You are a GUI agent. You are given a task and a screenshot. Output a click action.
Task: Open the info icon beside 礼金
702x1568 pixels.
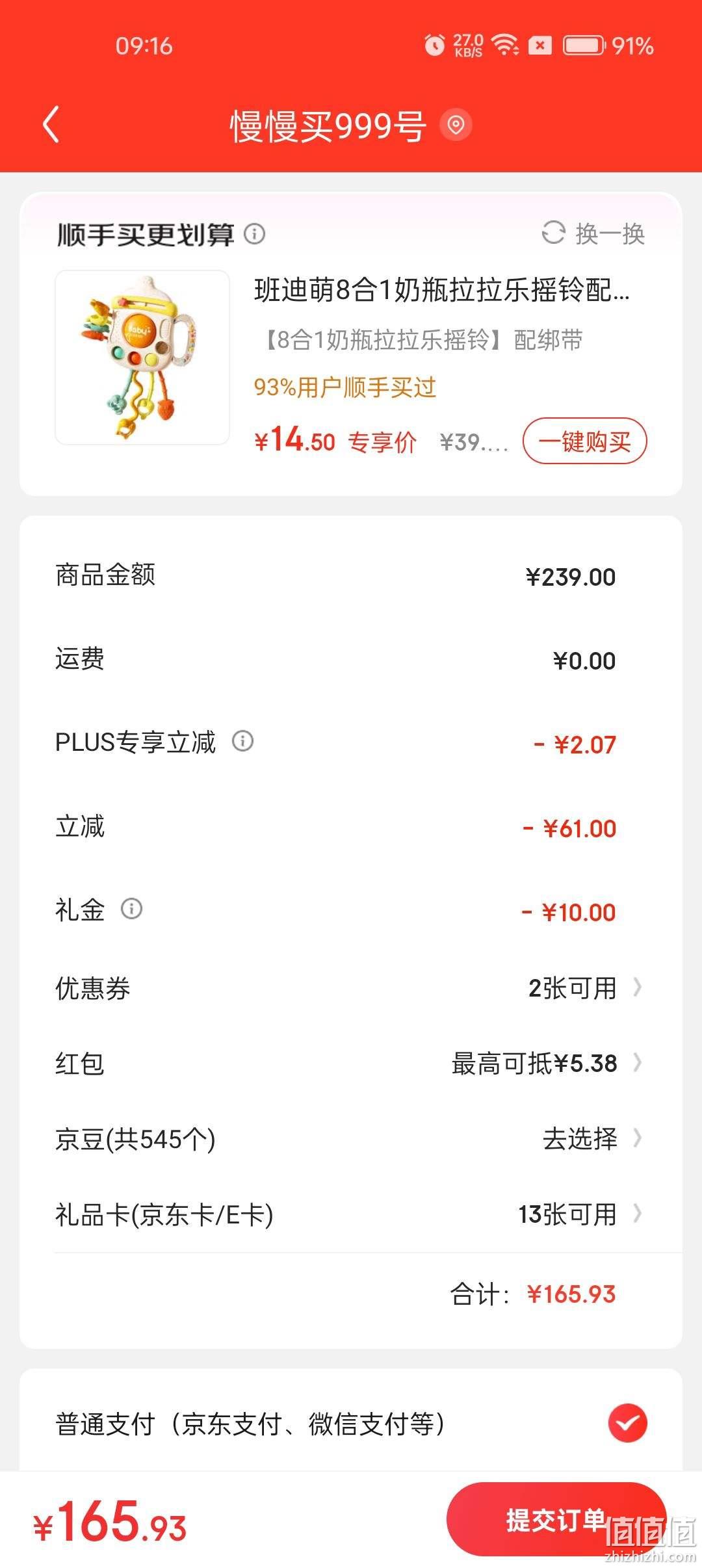click(x=131, y=908)
